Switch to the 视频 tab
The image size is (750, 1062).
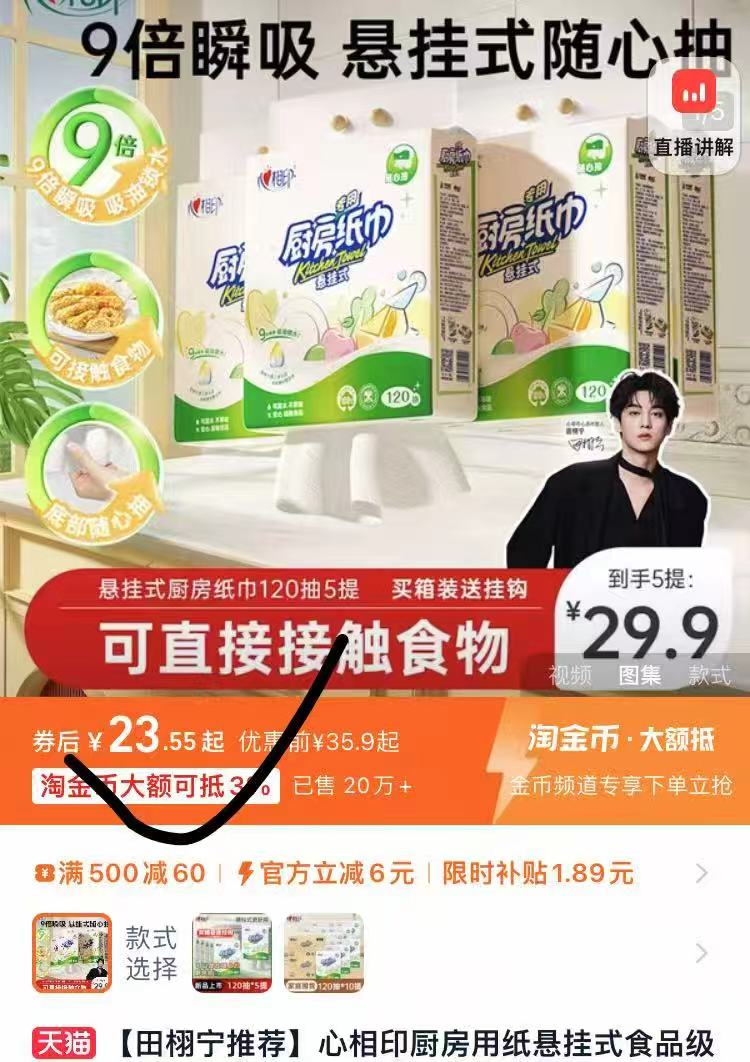tap(570, 676)
